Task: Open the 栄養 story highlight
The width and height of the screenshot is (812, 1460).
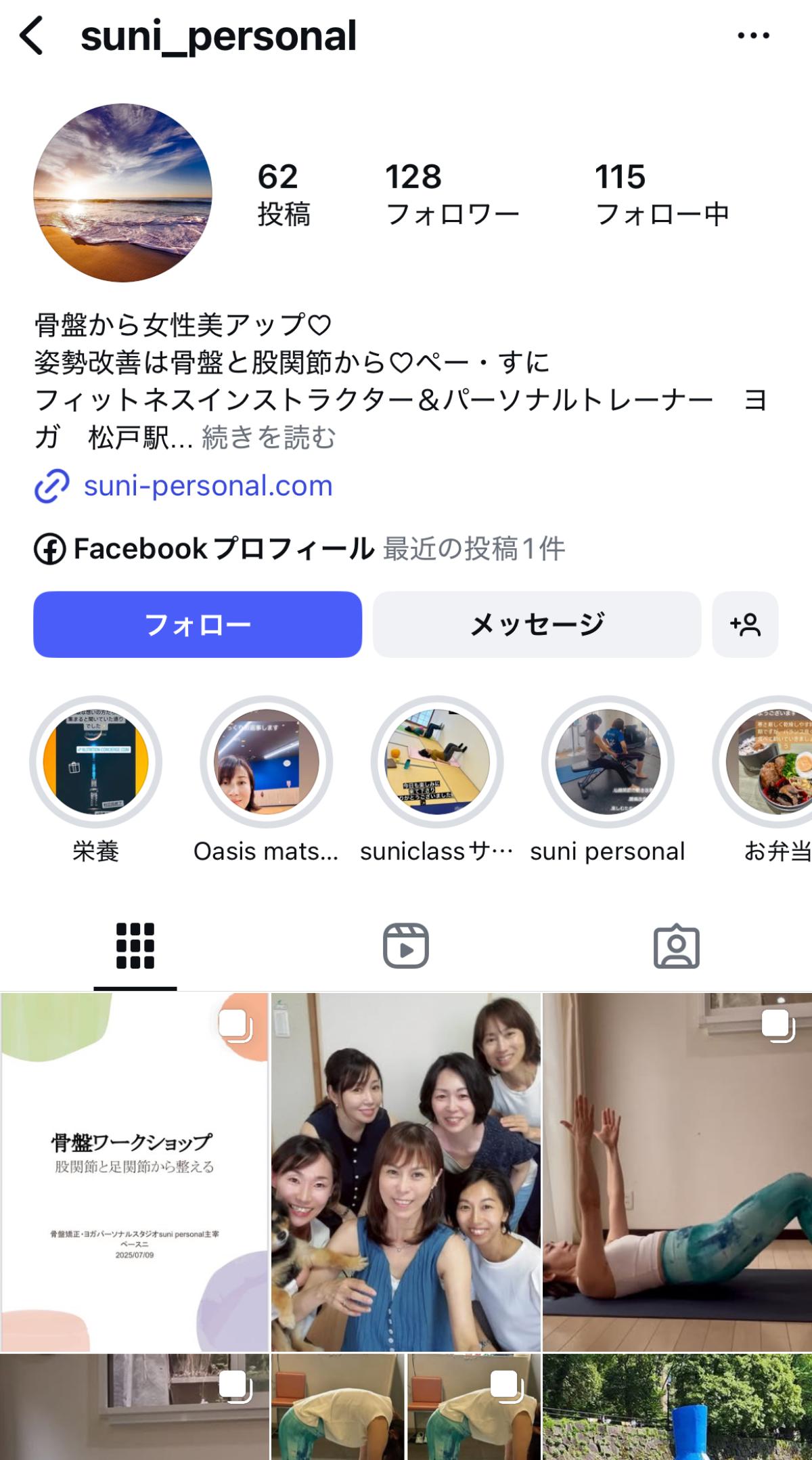Action: [96, 761]
